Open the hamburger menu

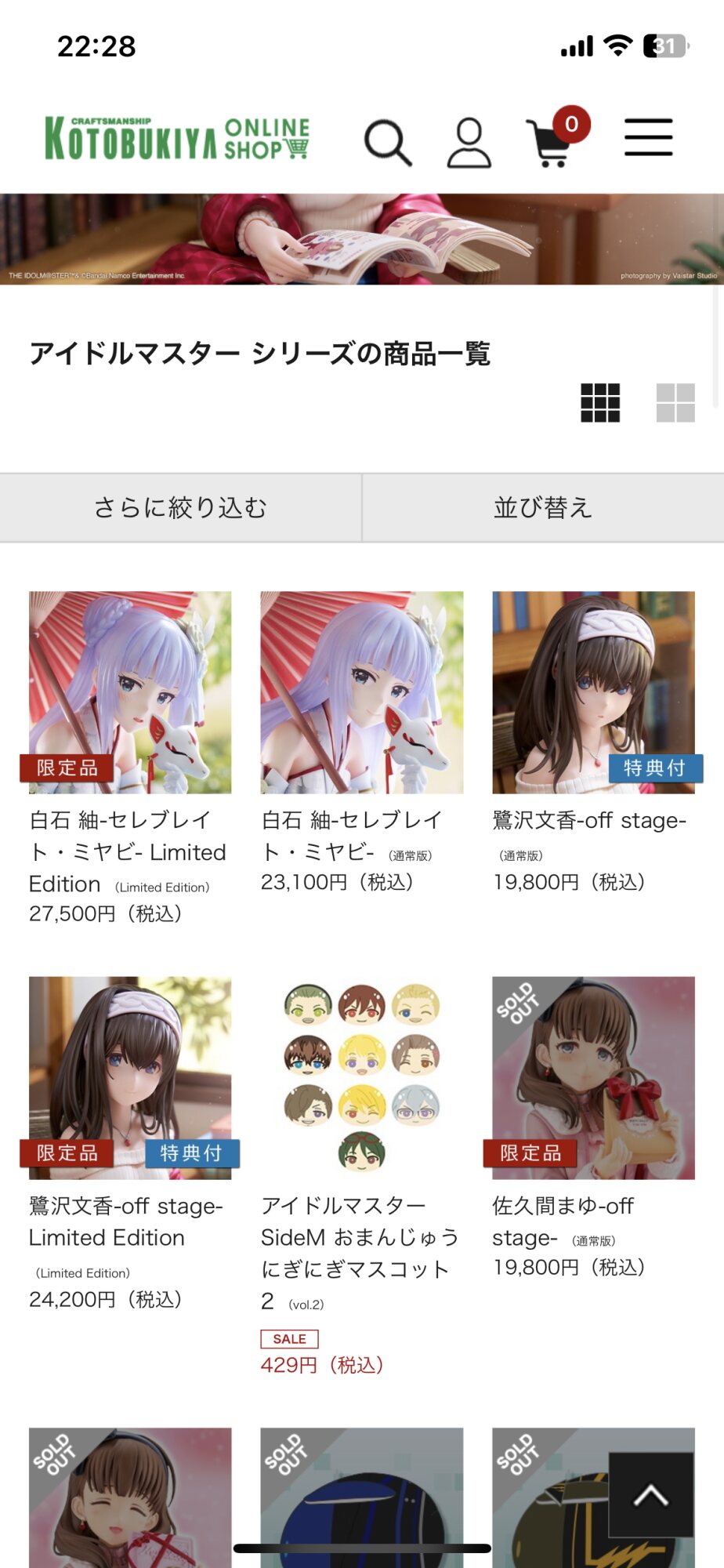(x=648, y=138)
